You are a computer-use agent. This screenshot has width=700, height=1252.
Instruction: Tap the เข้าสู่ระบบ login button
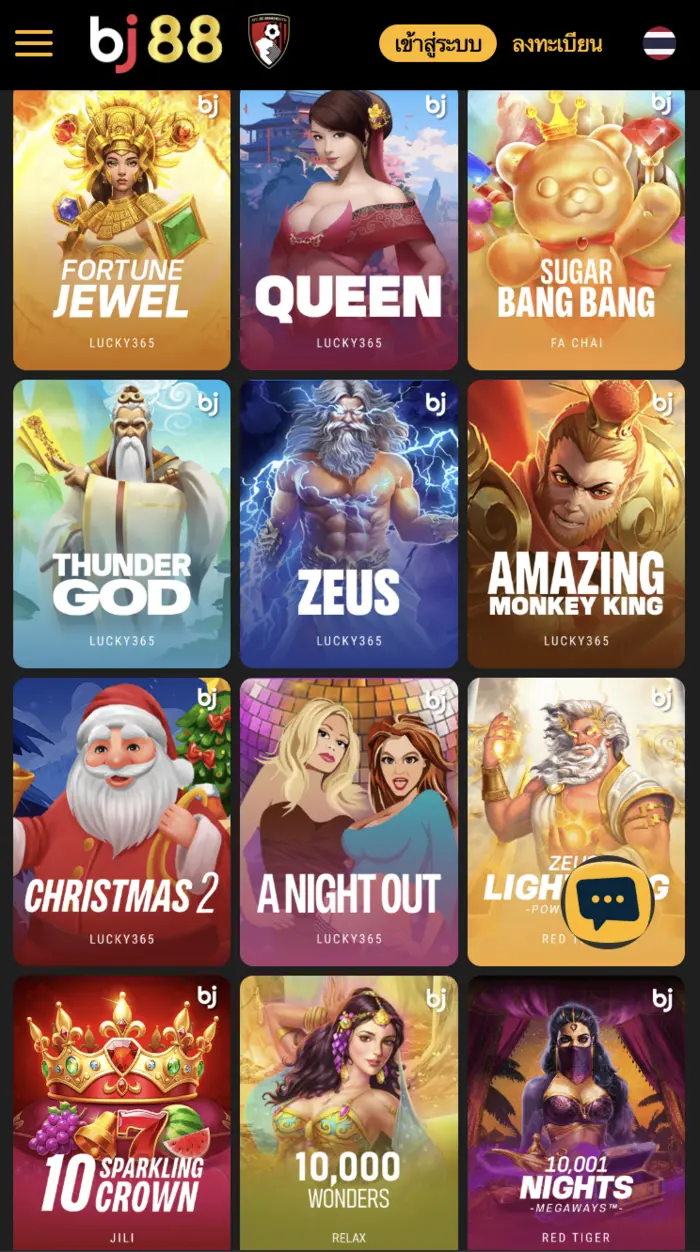tap(437, 44)
